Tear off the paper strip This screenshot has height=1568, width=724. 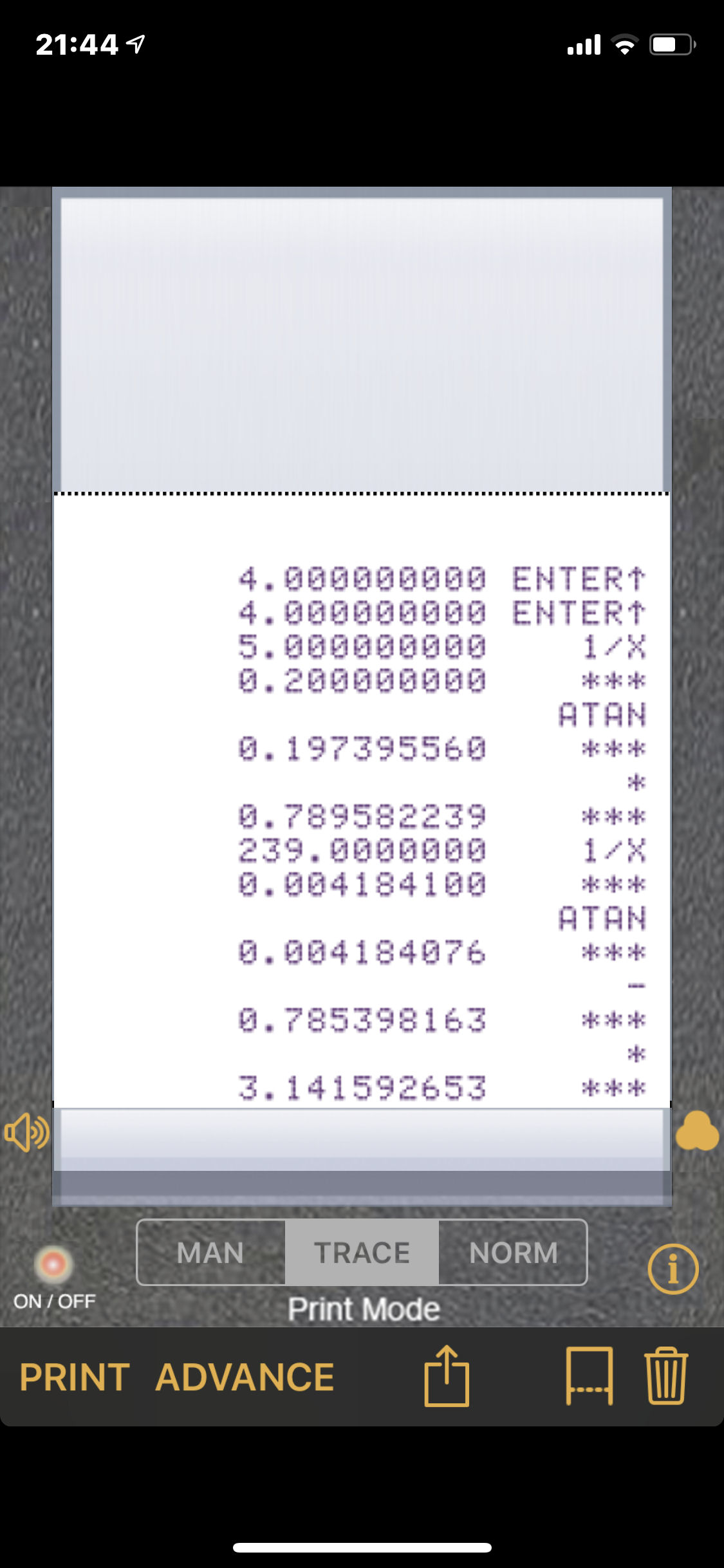(x=589, y=1376)
